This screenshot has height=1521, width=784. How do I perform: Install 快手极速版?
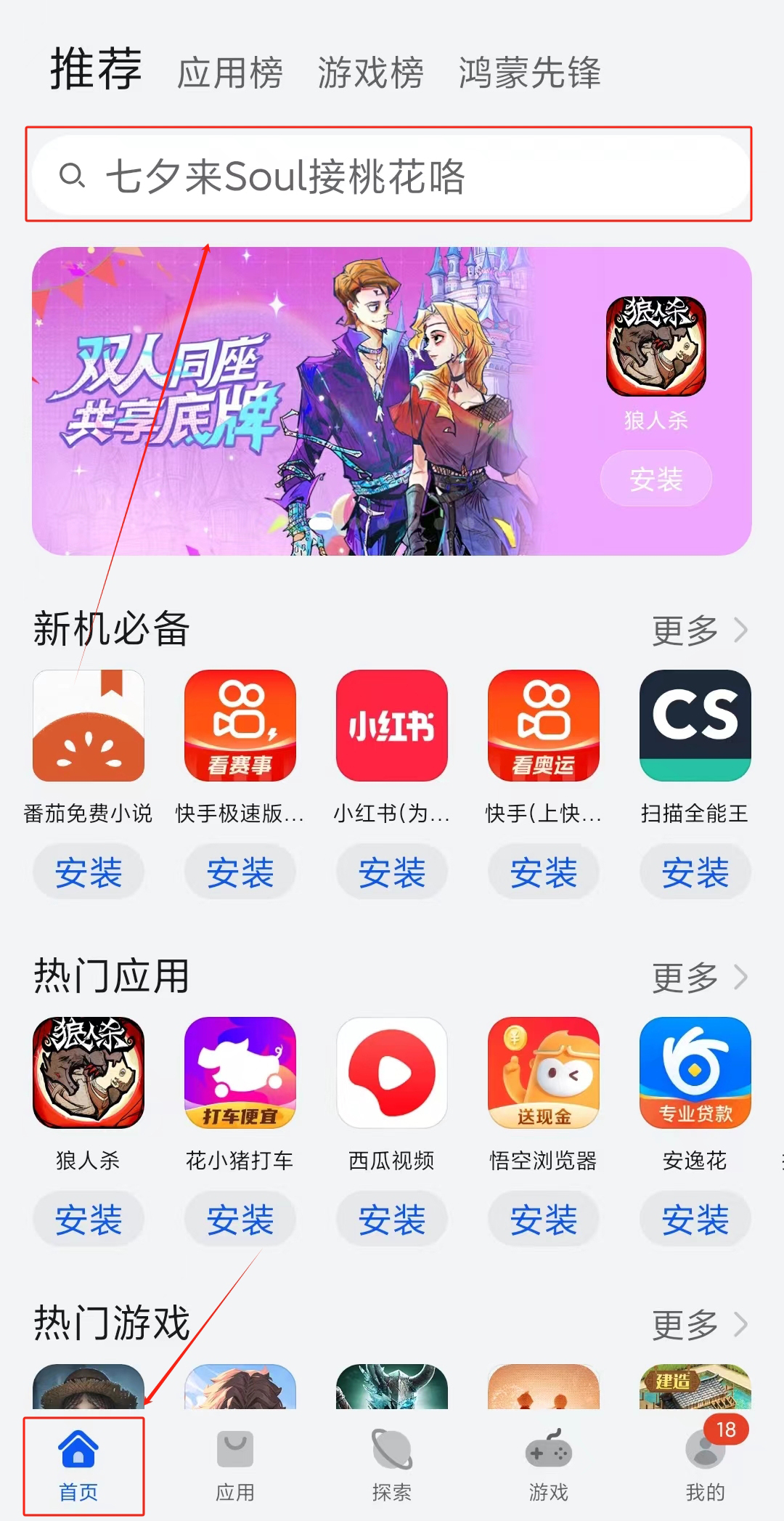tap(240, 872)
